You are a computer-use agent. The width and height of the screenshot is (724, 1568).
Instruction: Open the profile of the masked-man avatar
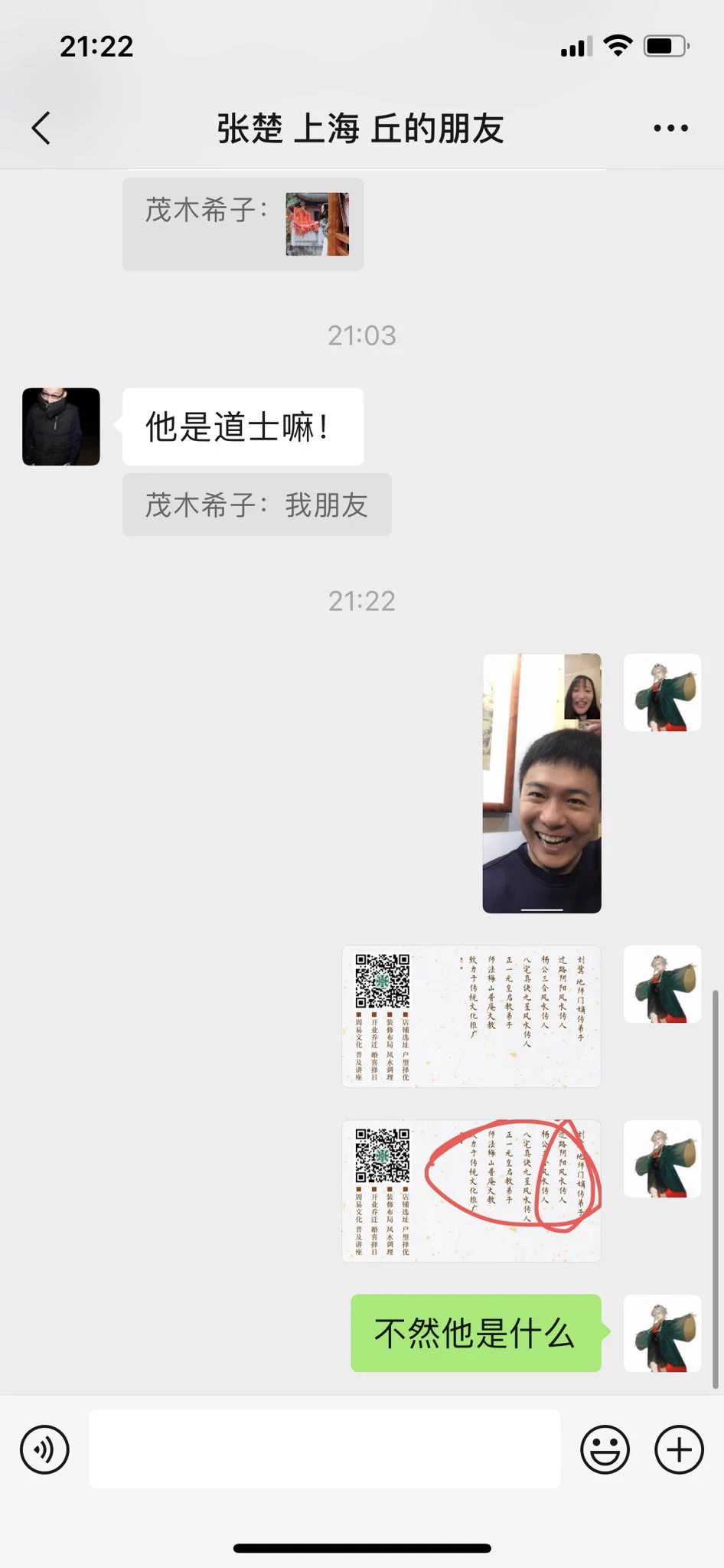(x=61, y=426)
